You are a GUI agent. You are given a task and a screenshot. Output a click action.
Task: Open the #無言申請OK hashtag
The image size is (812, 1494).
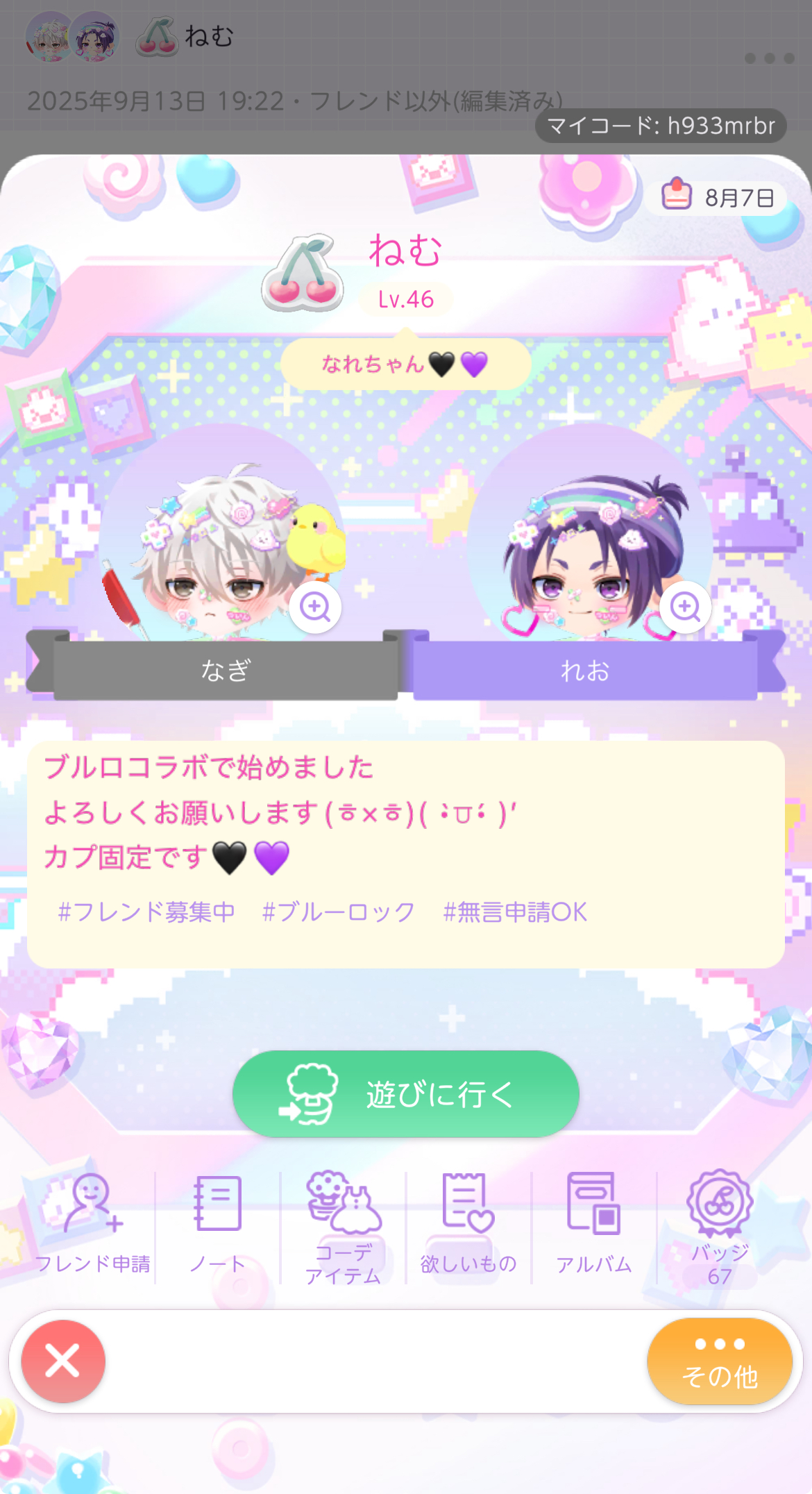pyautogui.click(x=516, y=912)
